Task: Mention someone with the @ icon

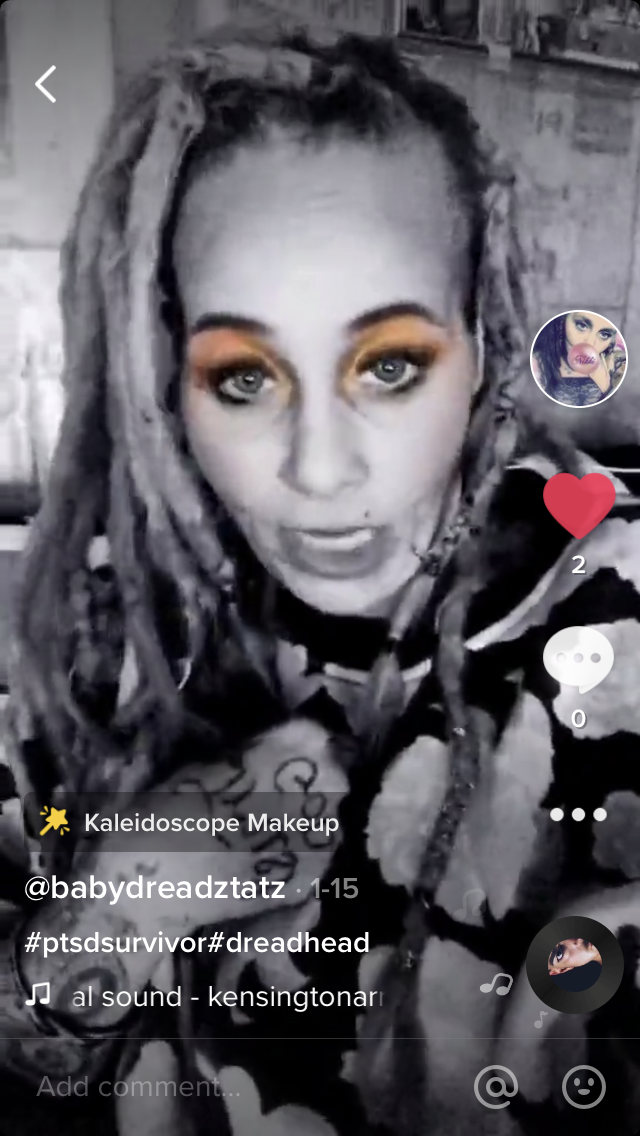Action: (496, 1086)
